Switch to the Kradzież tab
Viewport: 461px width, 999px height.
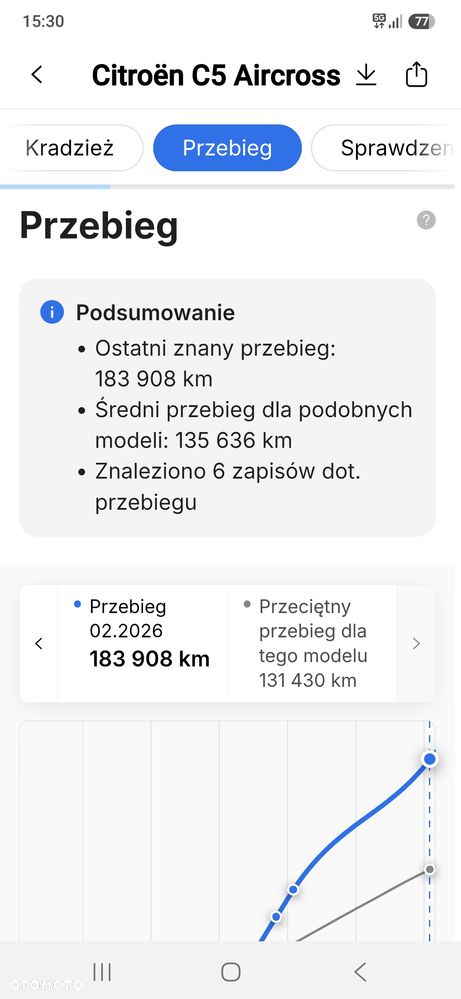[x=69, y=148]
